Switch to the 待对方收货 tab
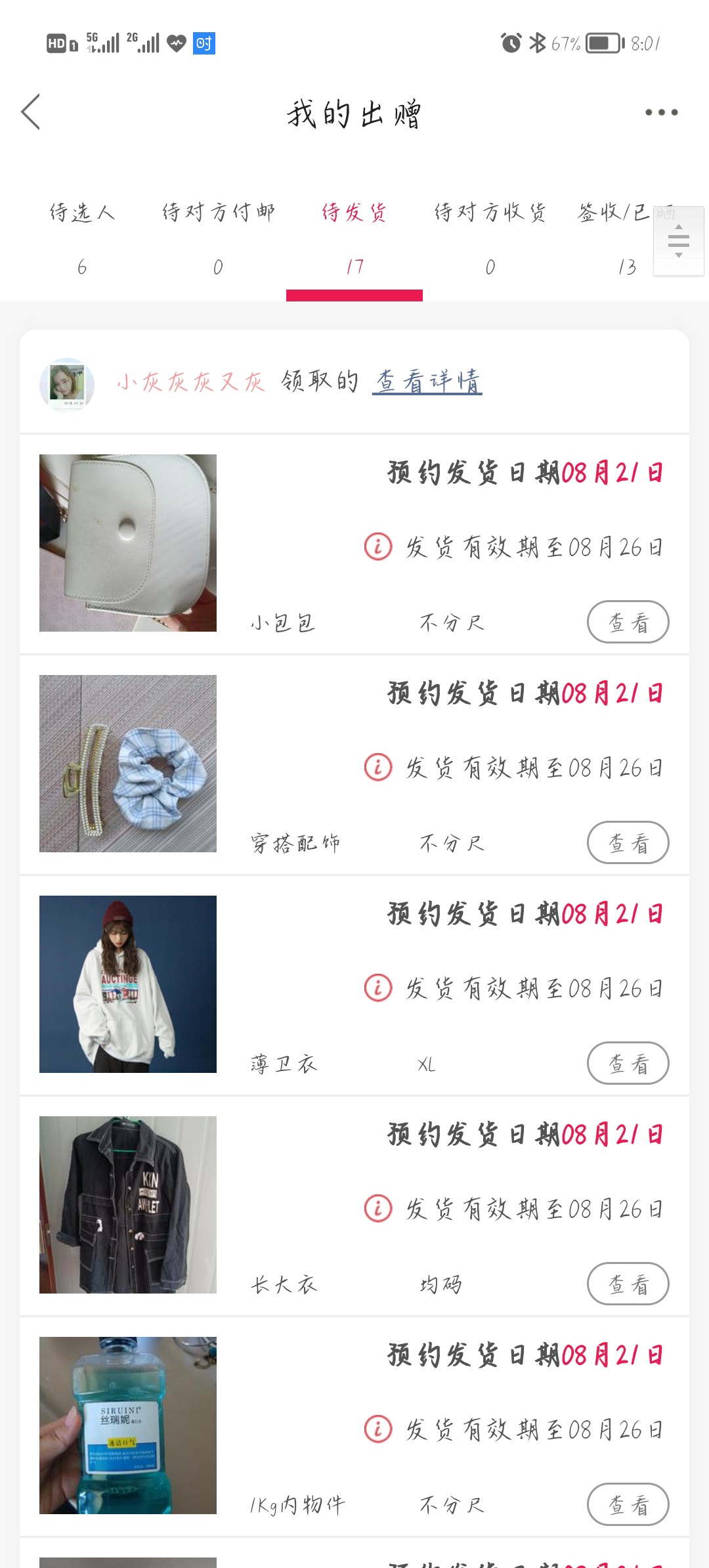Viewport: 709px width, 1568px height. click(x=490, y=236)
